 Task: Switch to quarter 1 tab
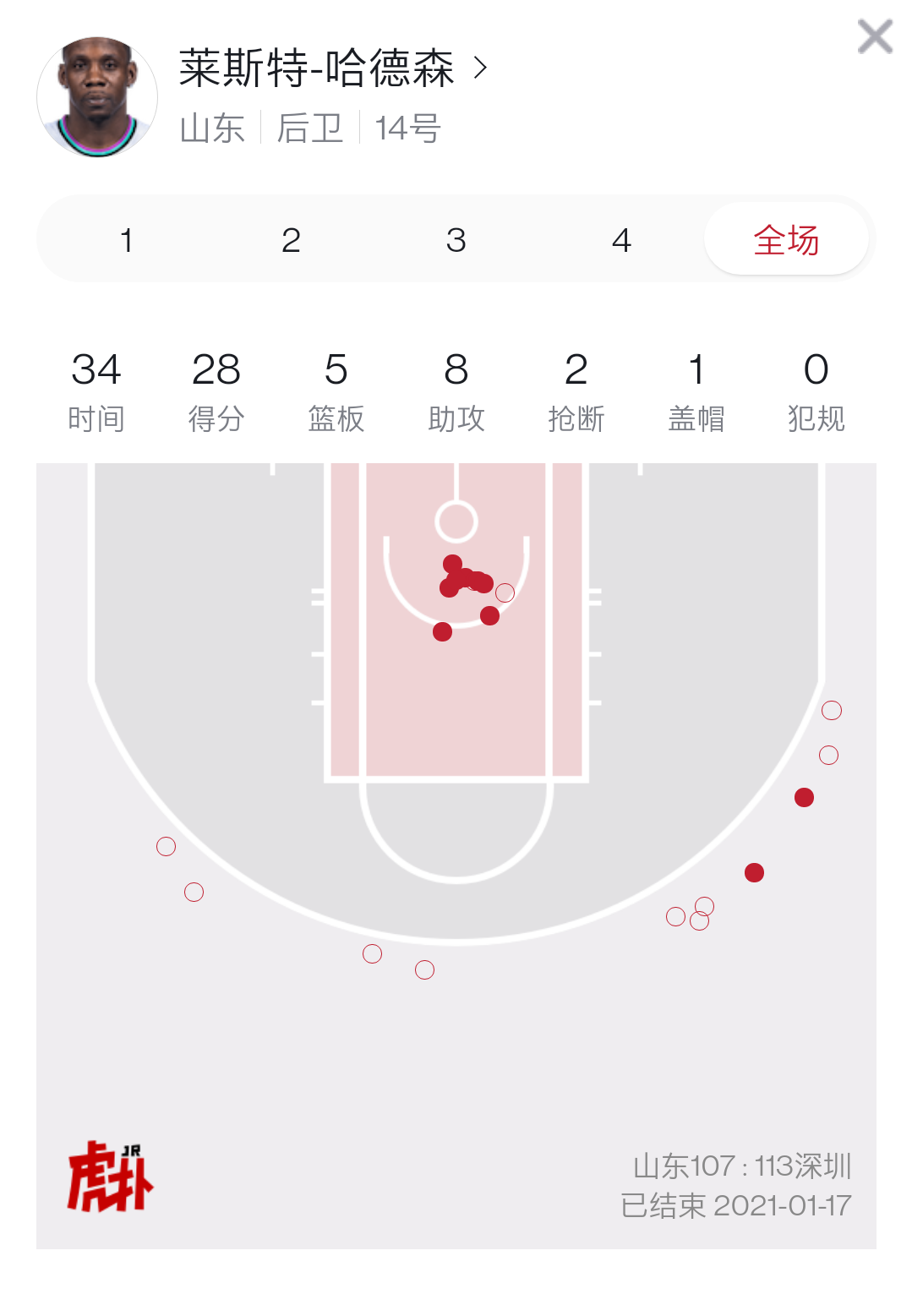click(x=126, y=241)
